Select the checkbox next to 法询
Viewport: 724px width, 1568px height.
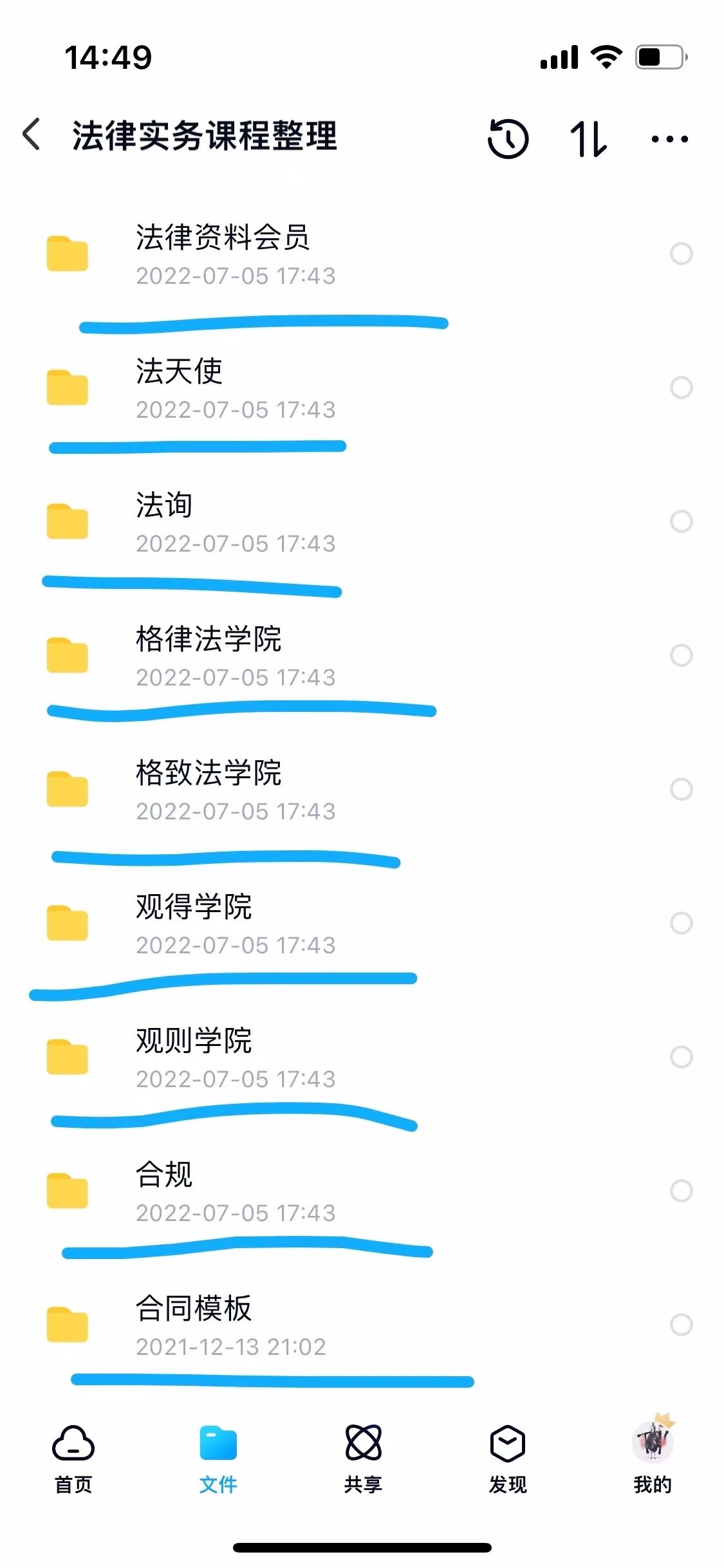pos(680,520)
